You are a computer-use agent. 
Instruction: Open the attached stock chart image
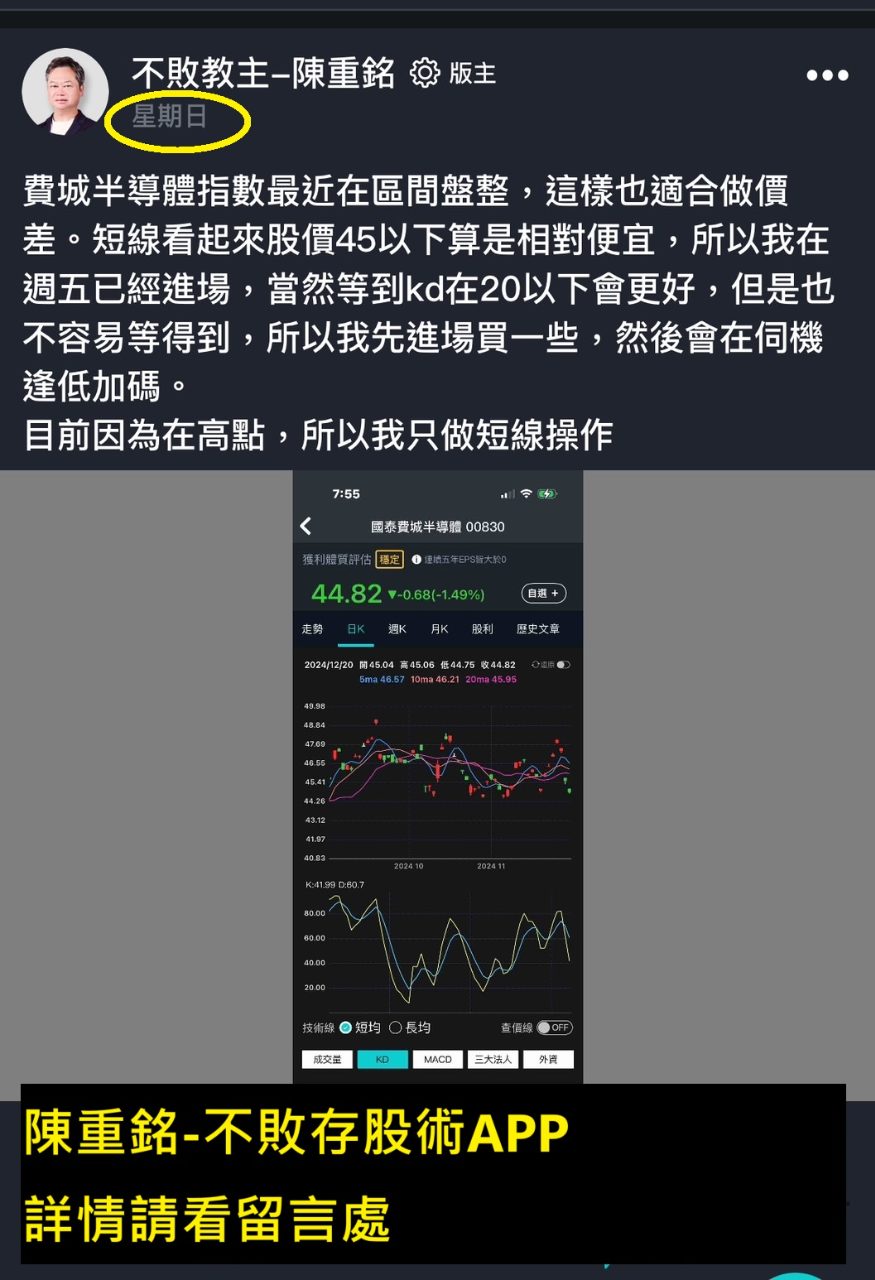pyautogui.click(x=438, y=777)
